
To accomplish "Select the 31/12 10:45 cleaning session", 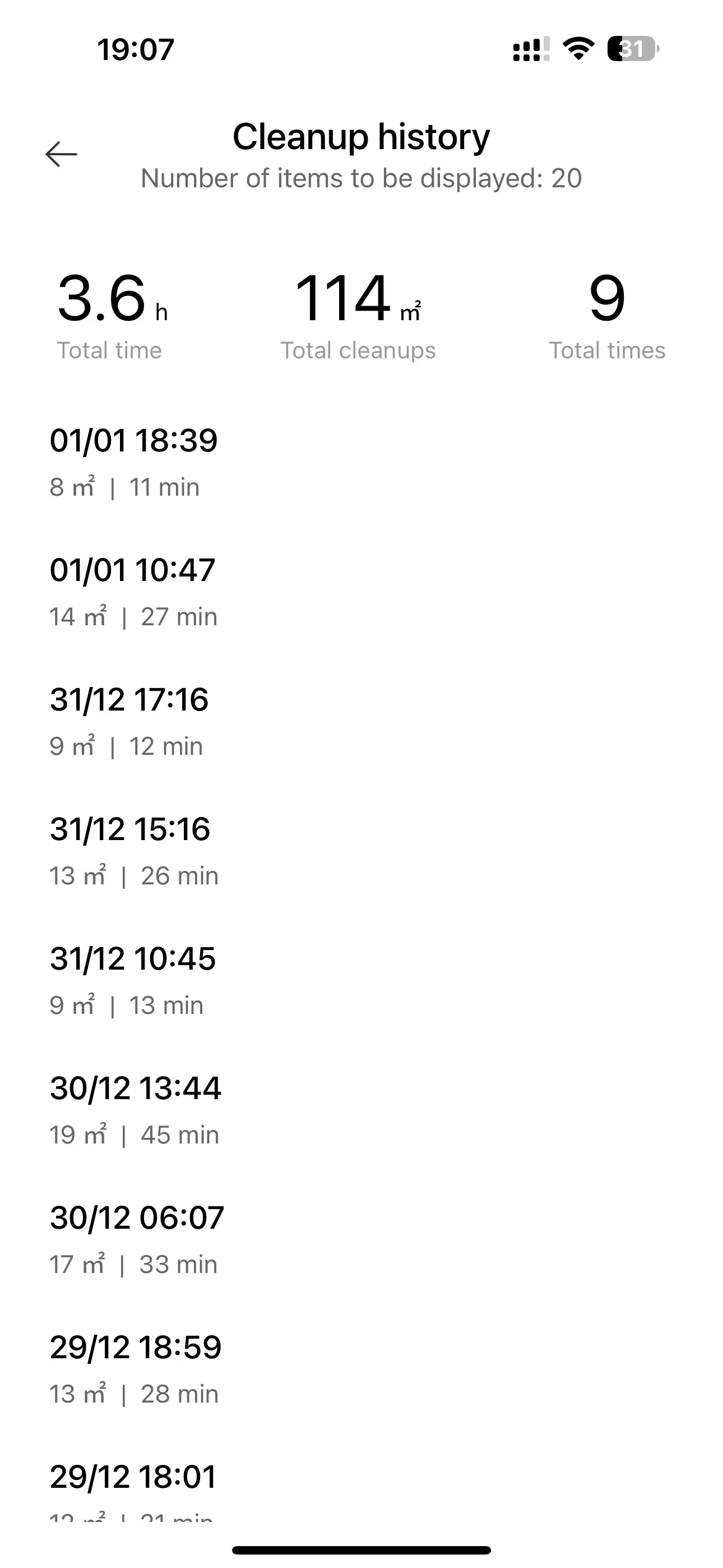I will [361, 981].
